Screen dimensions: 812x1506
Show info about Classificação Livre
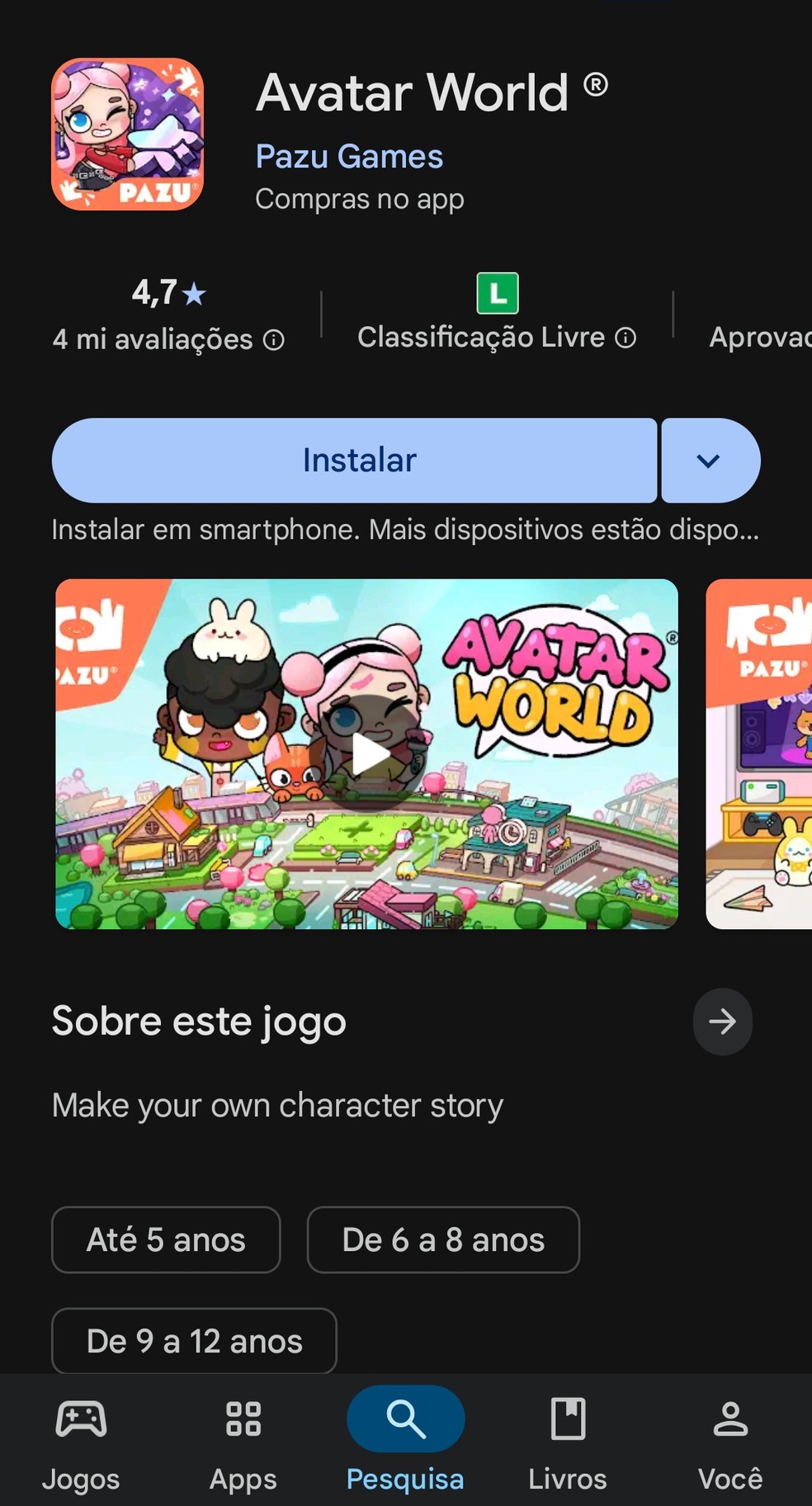[626, 338]
